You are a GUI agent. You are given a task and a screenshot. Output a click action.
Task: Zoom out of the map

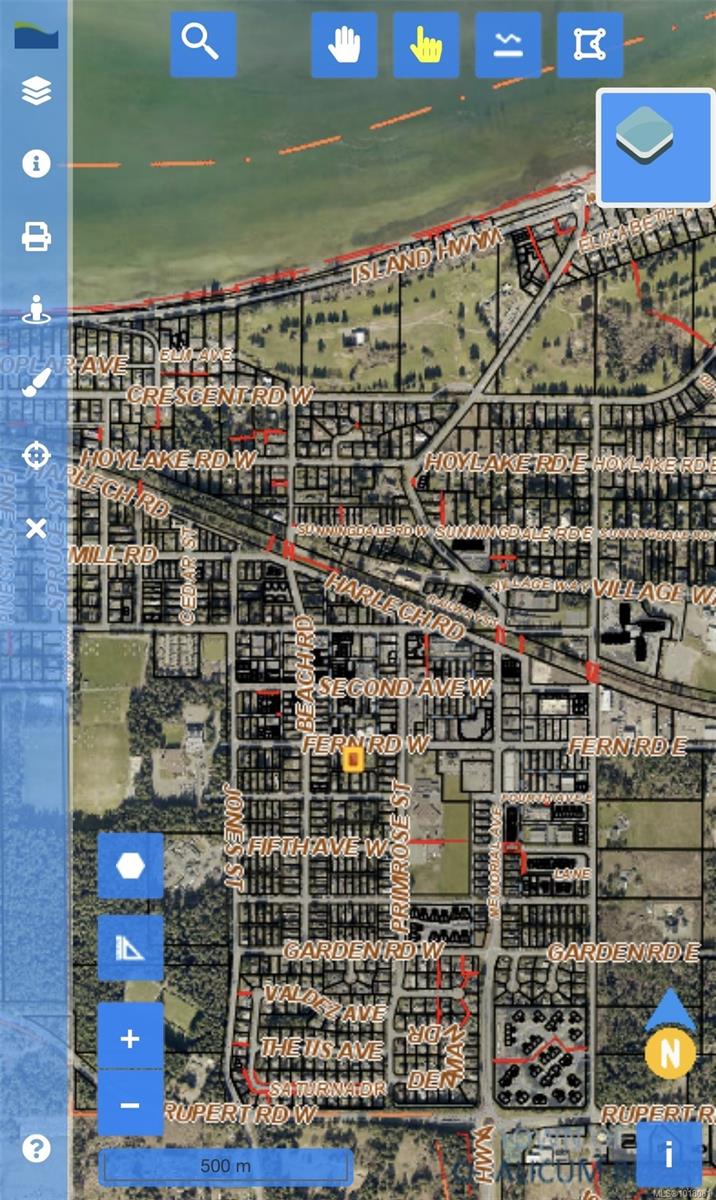click(130, 1104)
